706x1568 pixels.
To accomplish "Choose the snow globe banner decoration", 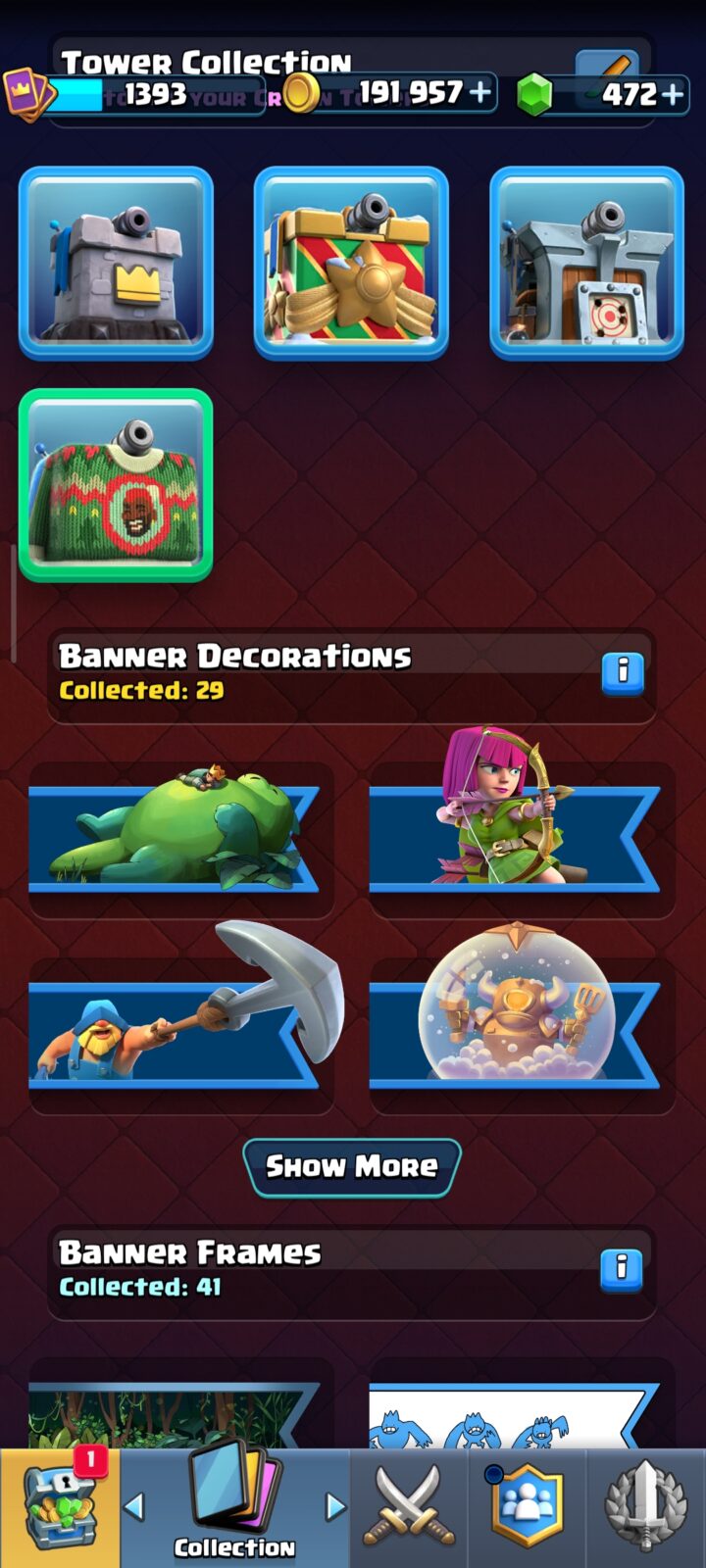I will coord(522,1024).
